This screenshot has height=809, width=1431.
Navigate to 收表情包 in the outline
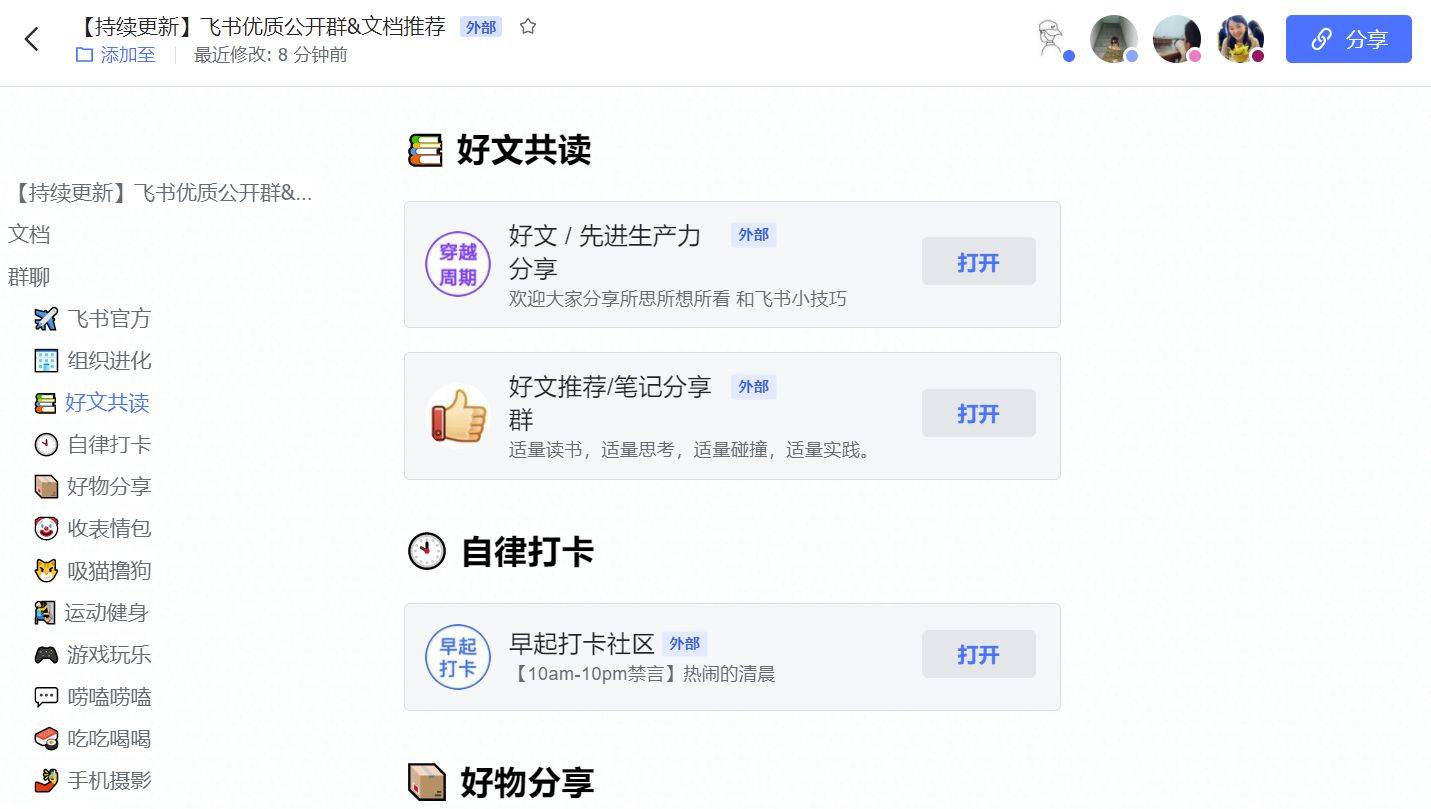(x=108, y=529)
